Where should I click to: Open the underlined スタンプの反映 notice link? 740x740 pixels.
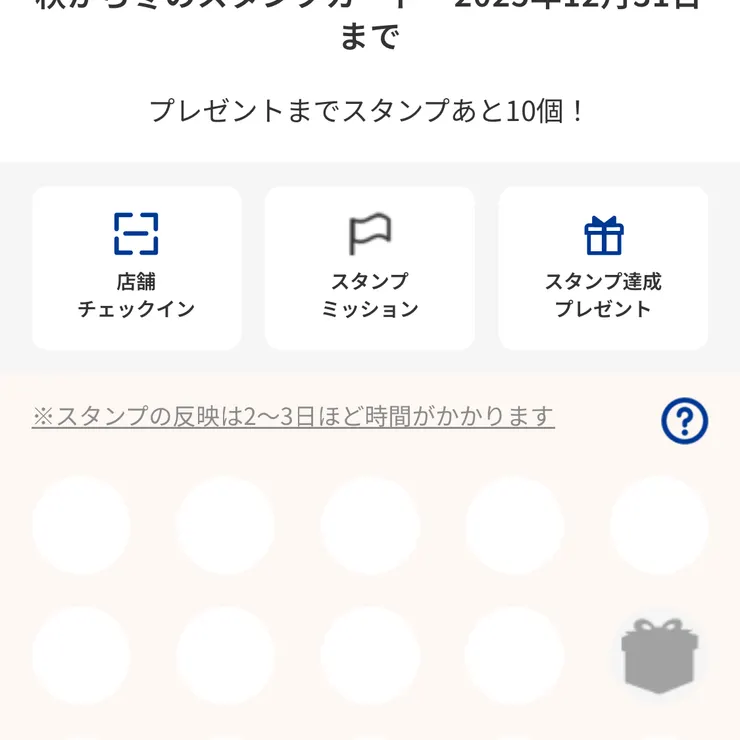(x=293, y=416)
